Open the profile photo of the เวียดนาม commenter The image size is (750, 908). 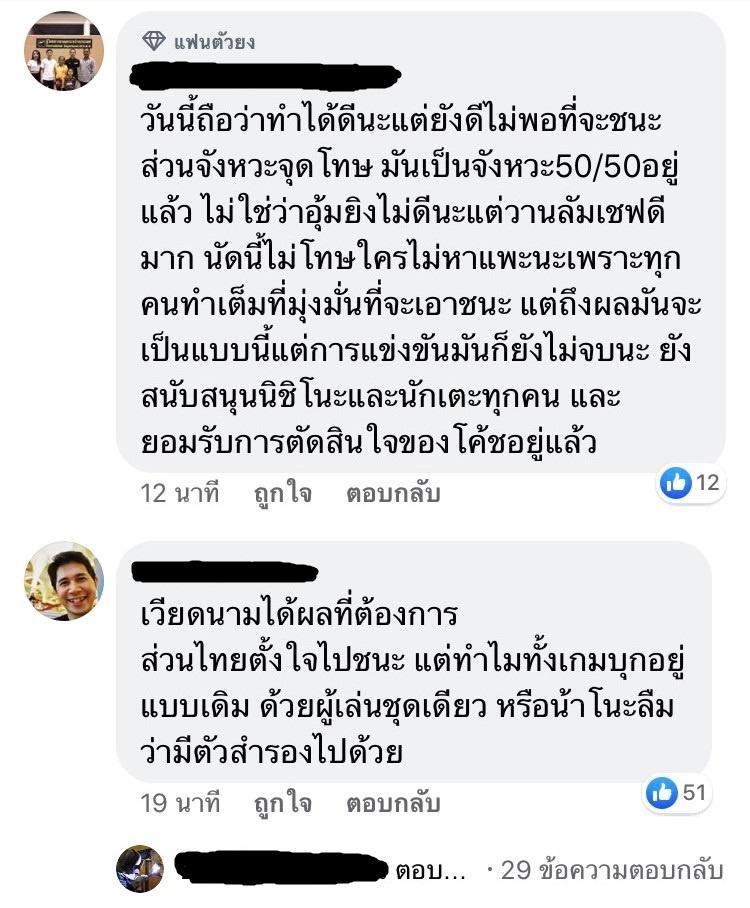[x=63, y=581]
